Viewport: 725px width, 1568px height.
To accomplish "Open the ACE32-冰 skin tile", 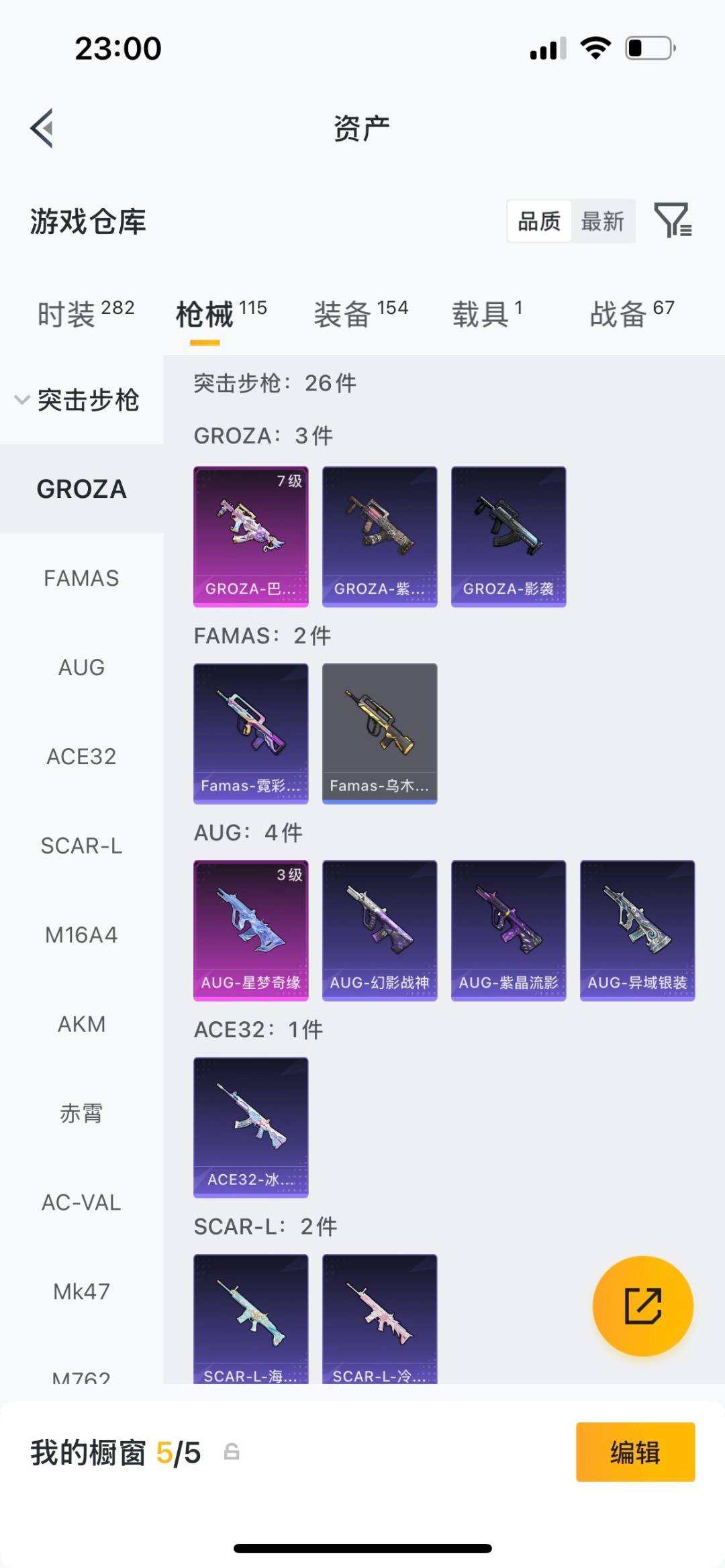I will (251, 1127).
